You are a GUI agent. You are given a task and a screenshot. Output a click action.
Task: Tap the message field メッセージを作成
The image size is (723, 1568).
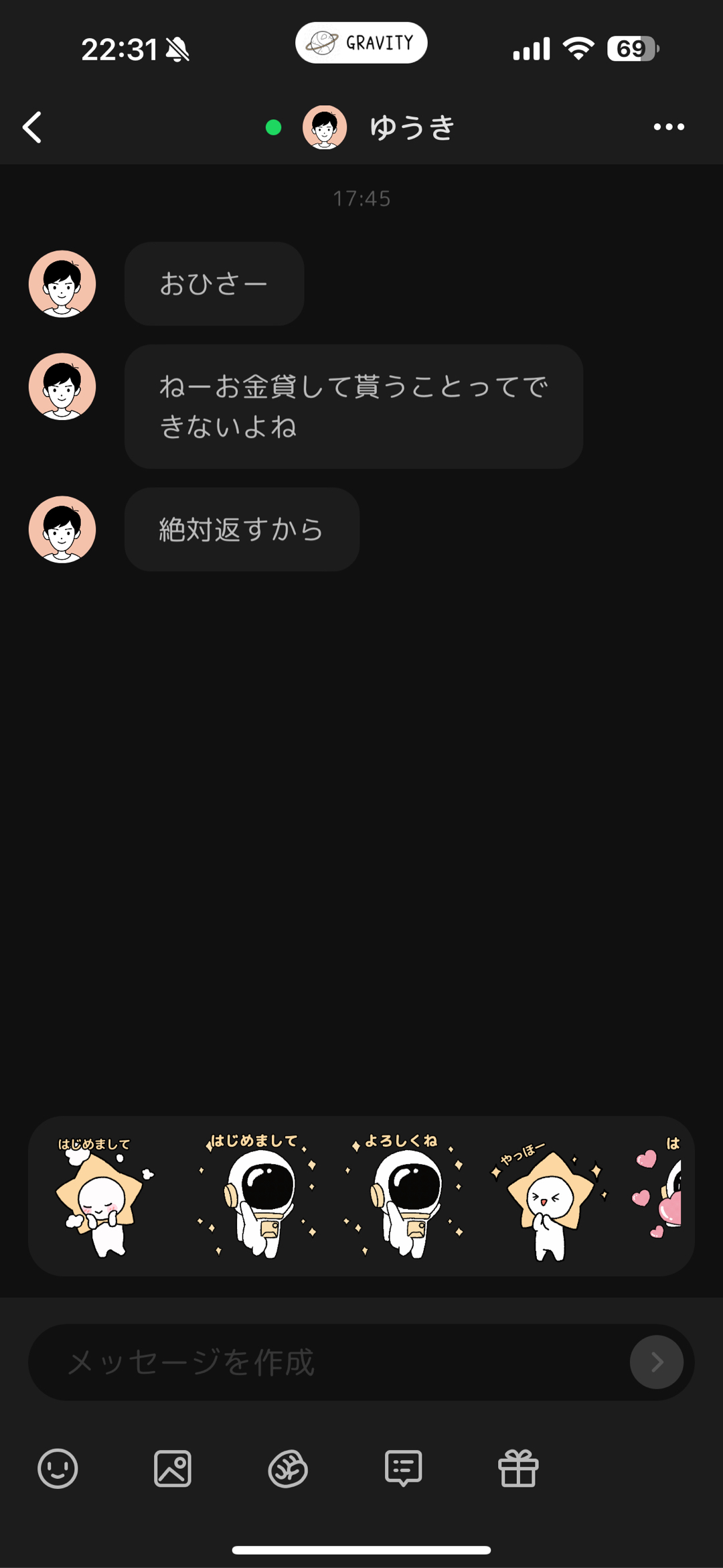point(328,1362)
